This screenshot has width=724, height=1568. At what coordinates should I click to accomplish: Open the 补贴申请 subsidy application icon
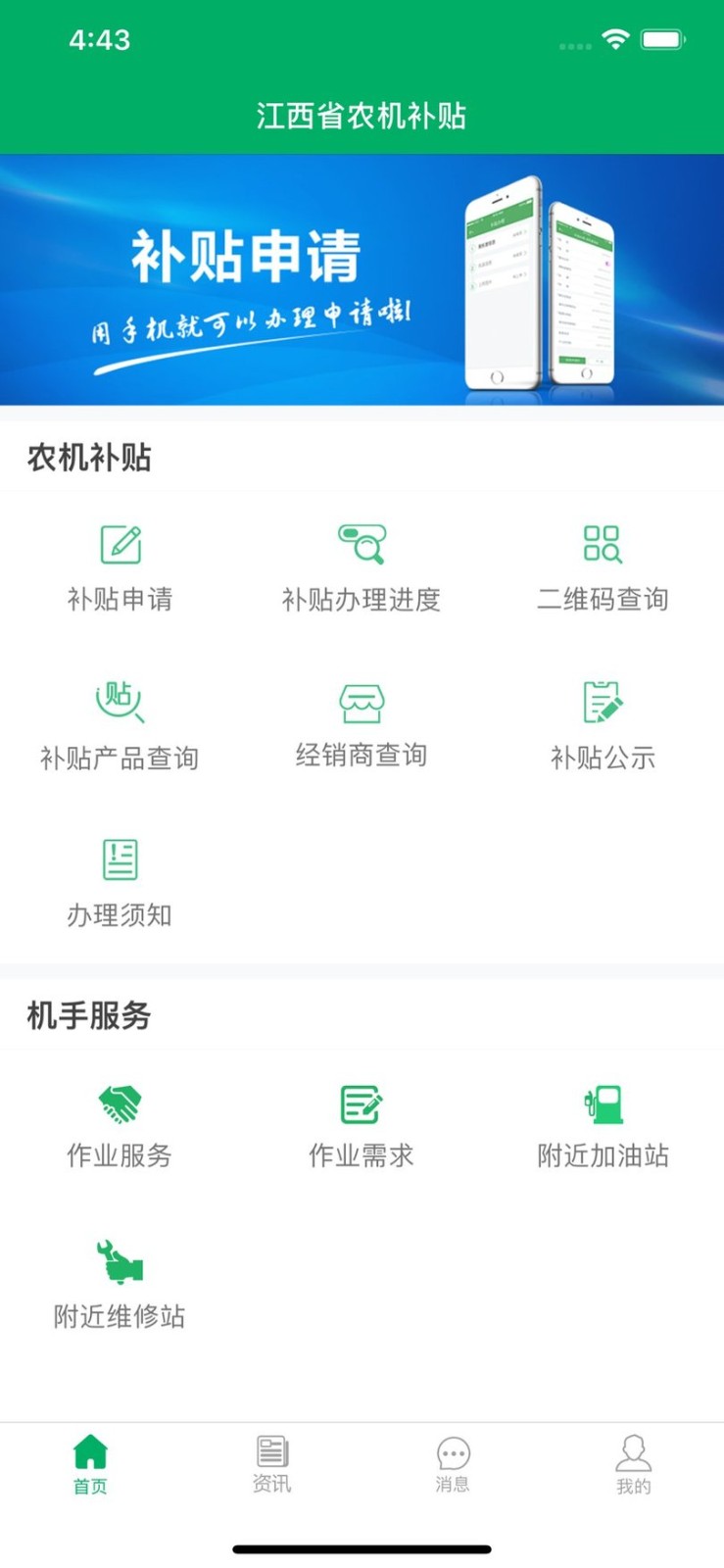(x=120, y=568)
